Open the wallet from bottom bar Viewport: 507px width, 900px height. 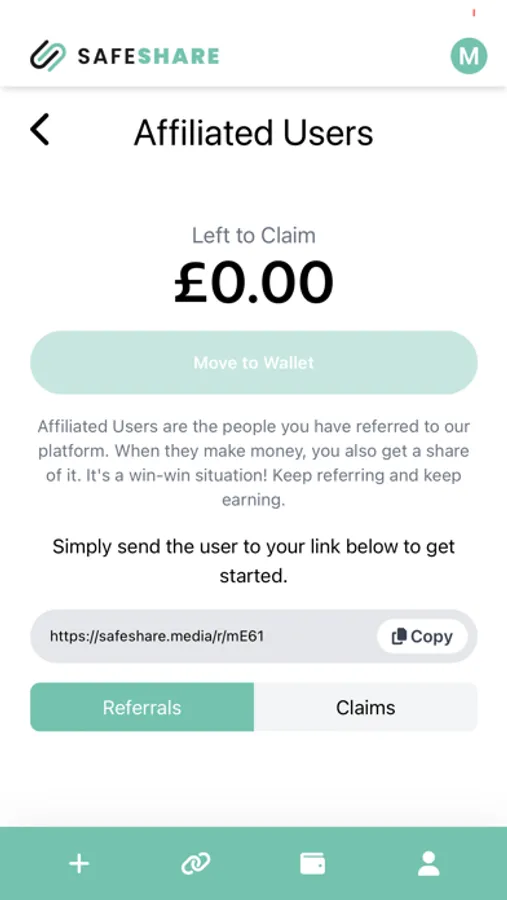click(x=312, y=863)
